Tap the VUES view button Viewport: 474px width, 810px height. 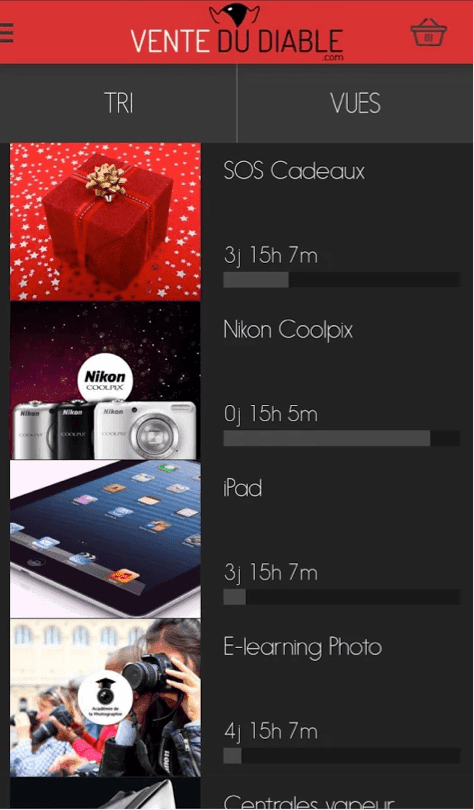[x=355, y=103]
